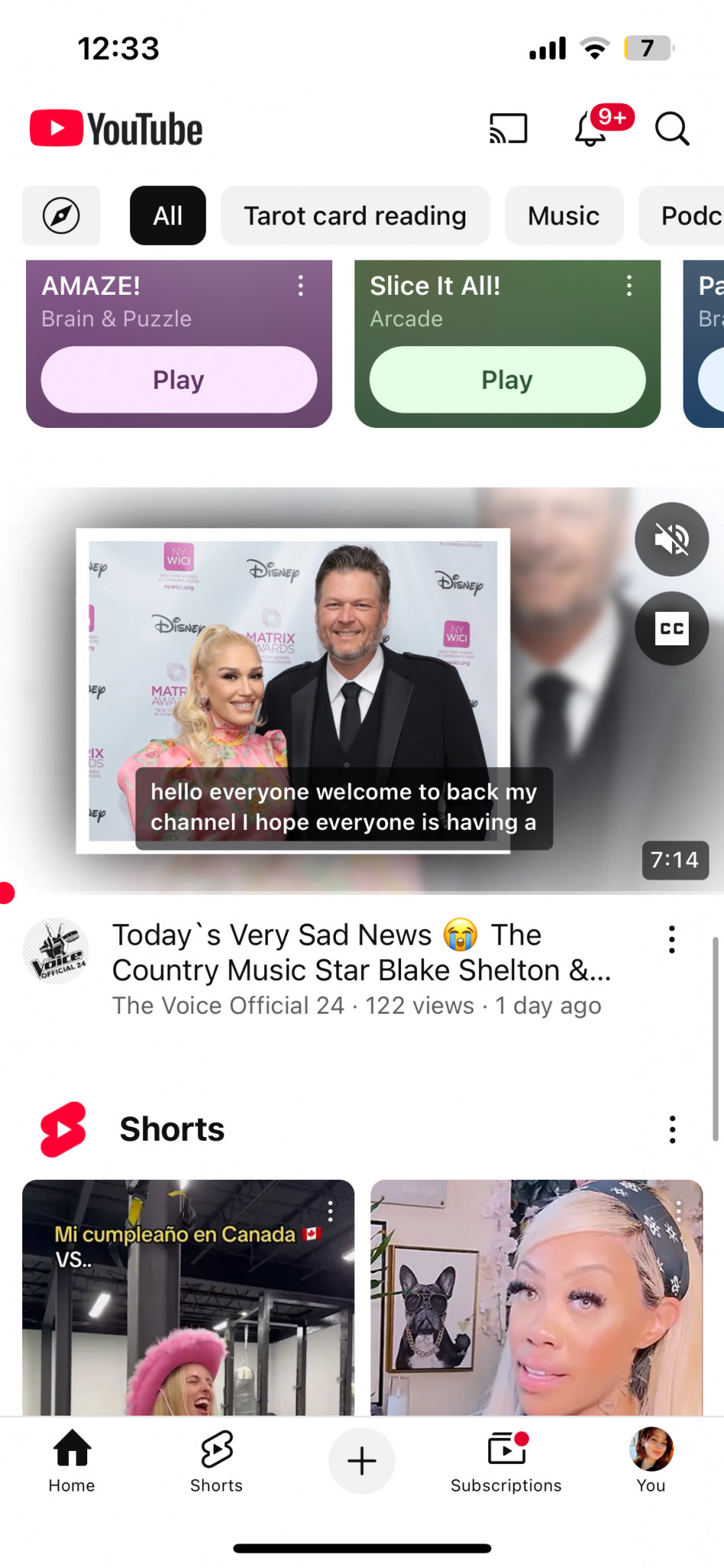Open the cast to device icon
The height and width of the screenshot is (1568, 724).
click(x=509, y=129)
